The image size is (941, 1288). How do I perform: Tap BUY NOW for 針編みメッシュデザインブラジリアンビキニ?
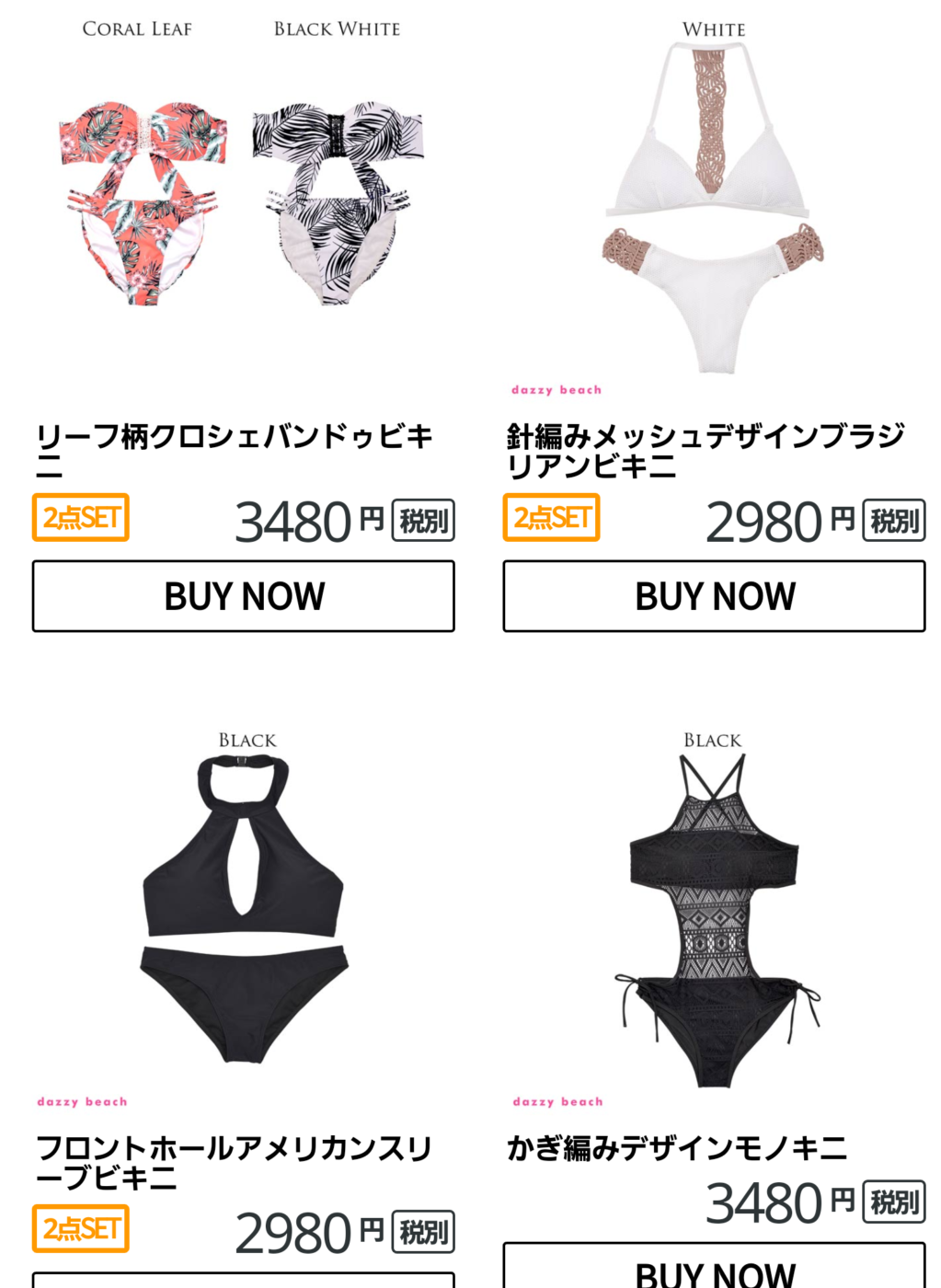(x=714, y=596)
